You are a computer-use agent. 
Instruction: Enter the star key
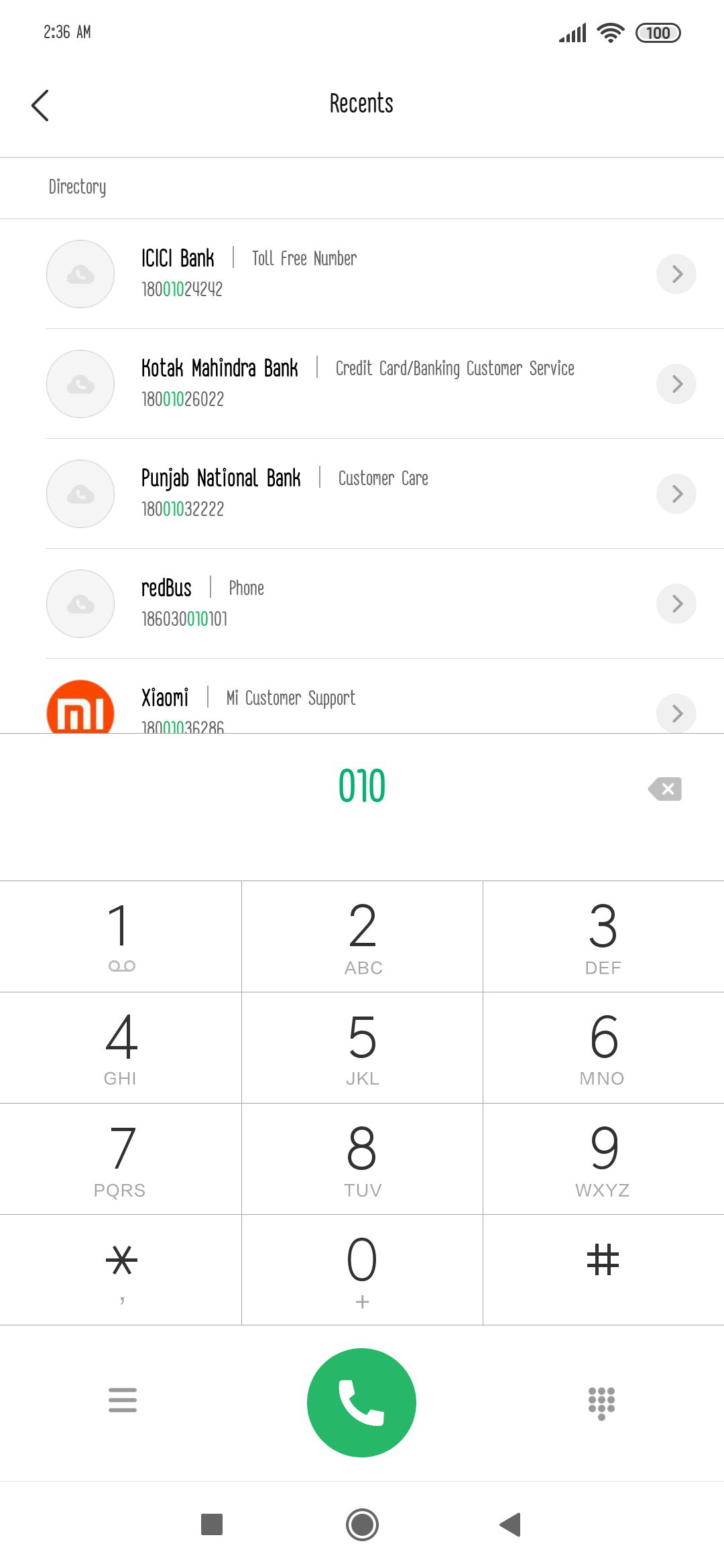pos(121,1270)
